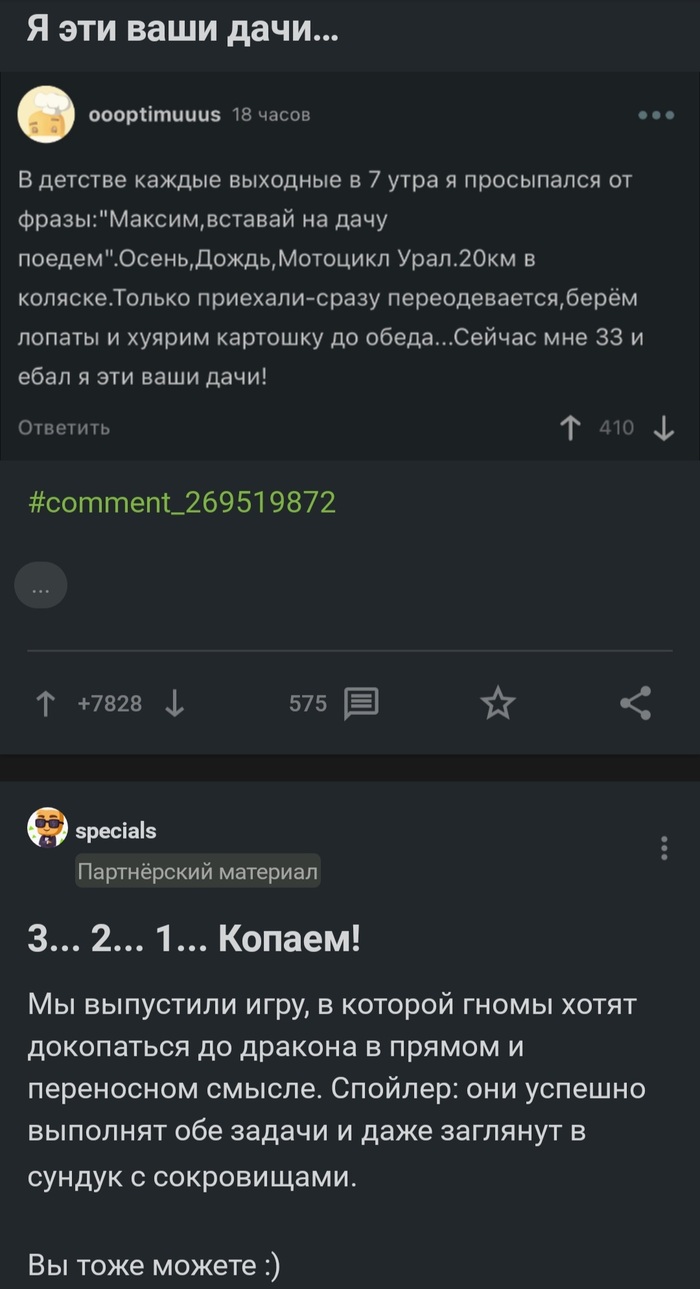
Task: Share the post about dachas
Action: [636, 704]
